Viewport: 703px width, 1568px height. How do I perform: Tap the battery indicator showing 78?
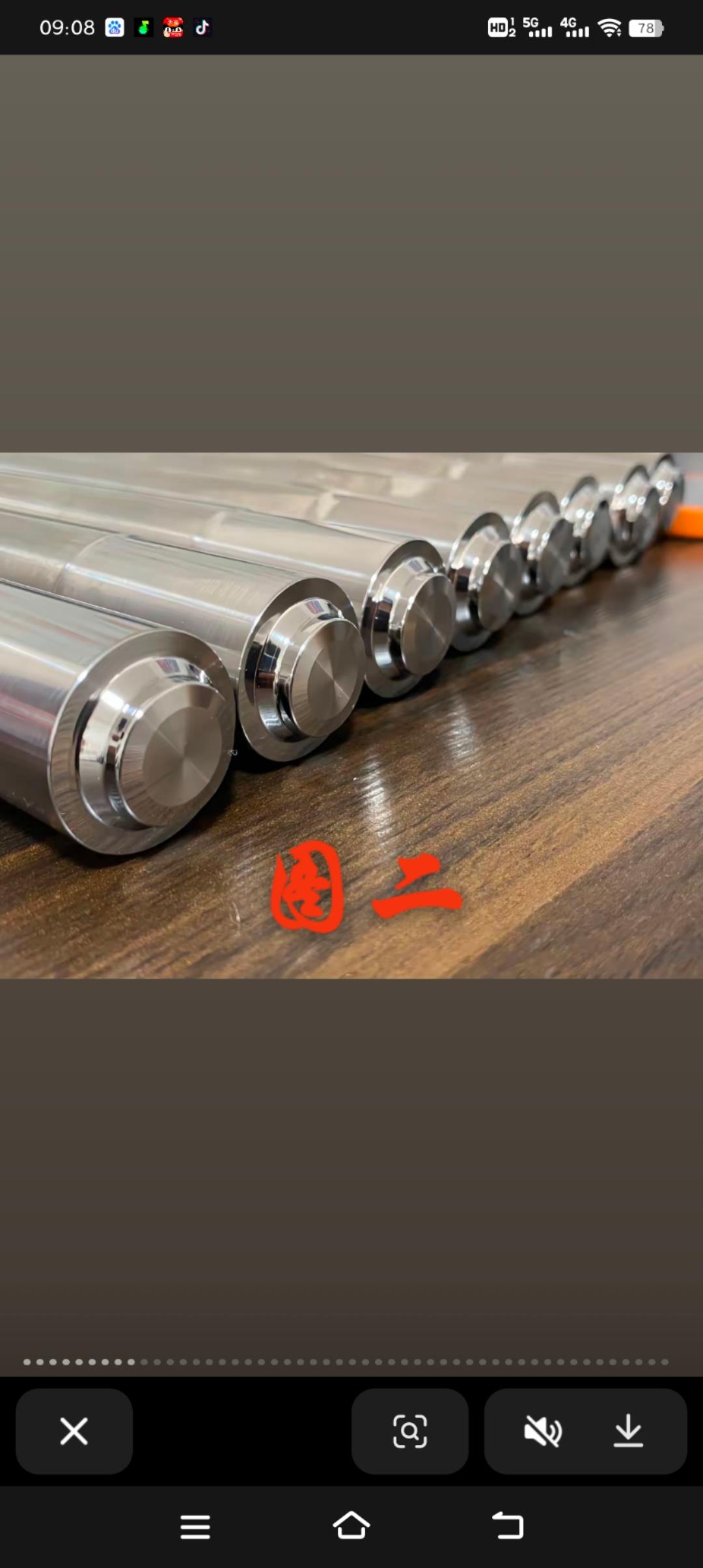644,27
